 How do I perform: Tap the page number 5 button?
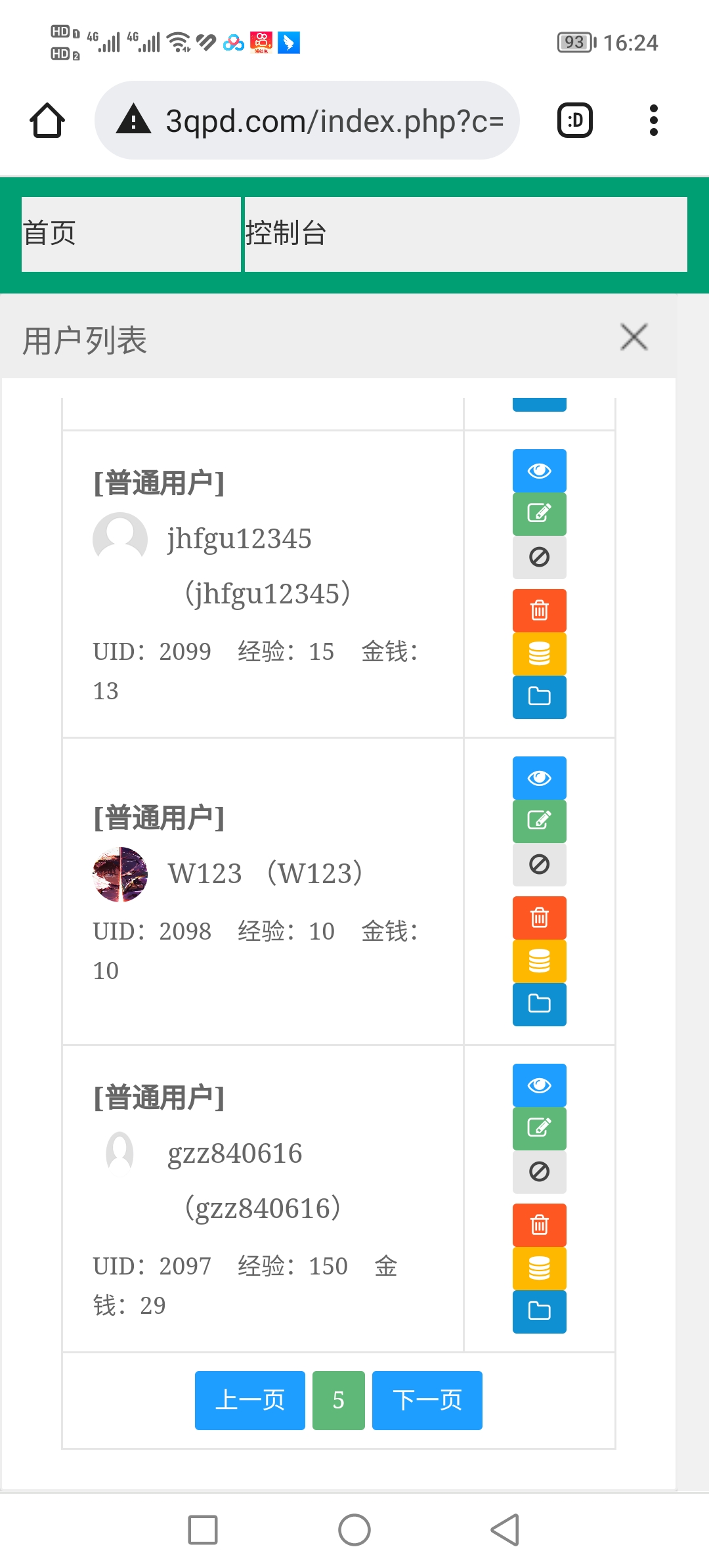pyautogui.click(x=339, y=1401)
